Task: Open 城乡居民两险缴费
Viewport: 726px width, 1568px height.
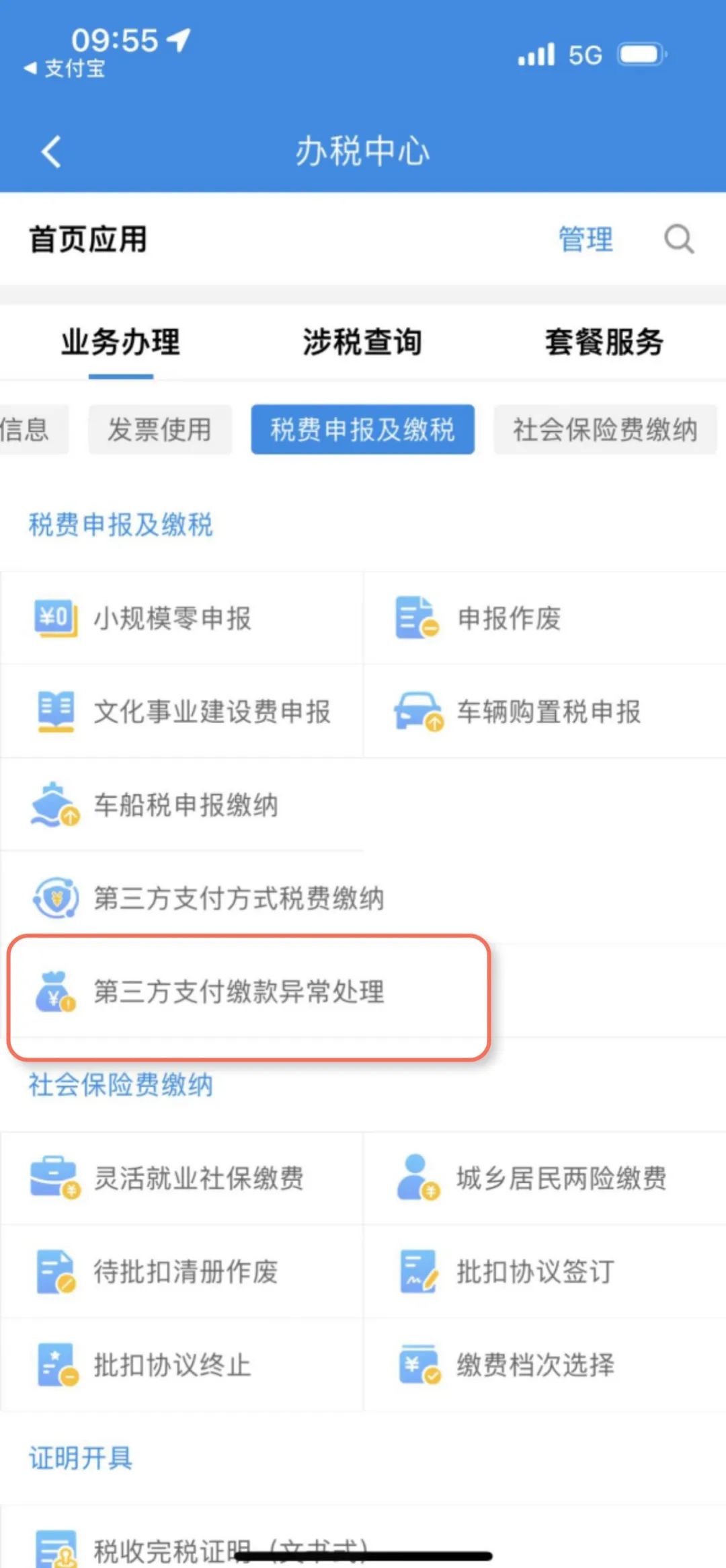Action: coord(545,1178)
